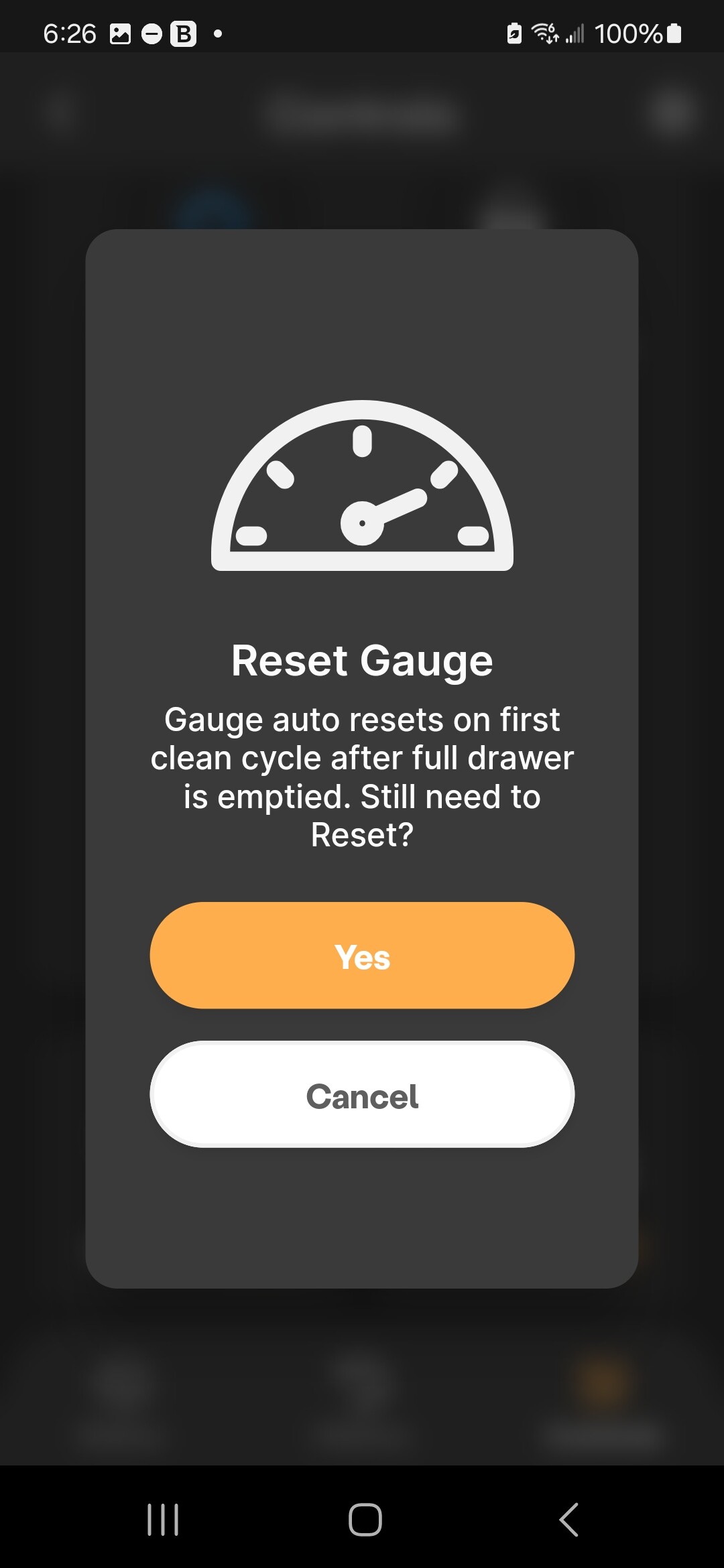Open the recent apps view
The width and height of the screenshot is (724, 1568).
pyautogui.click(x=163, y=1519)
